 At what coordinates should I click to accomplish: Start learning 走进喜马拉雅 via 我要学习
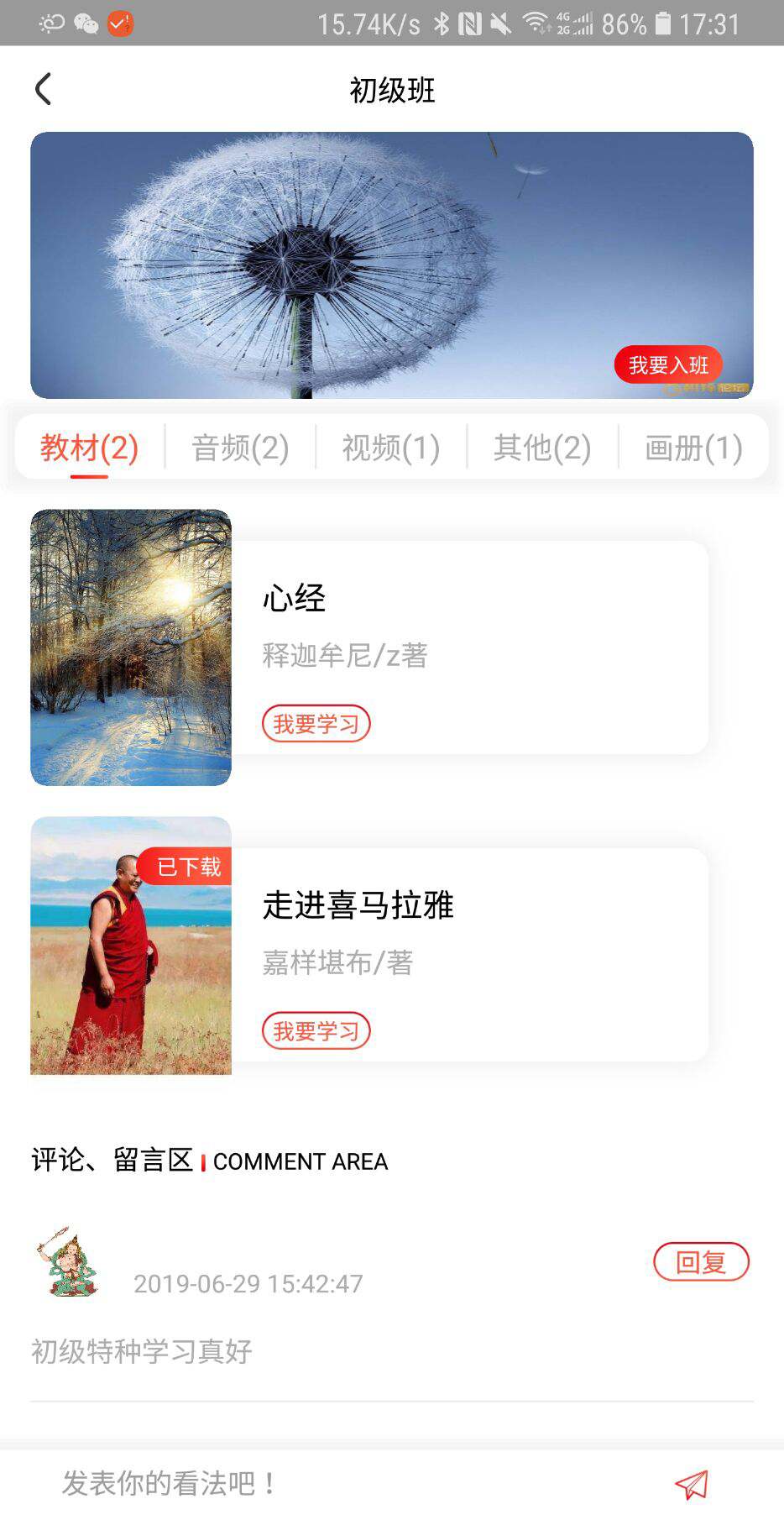[x=316, y=1031]
